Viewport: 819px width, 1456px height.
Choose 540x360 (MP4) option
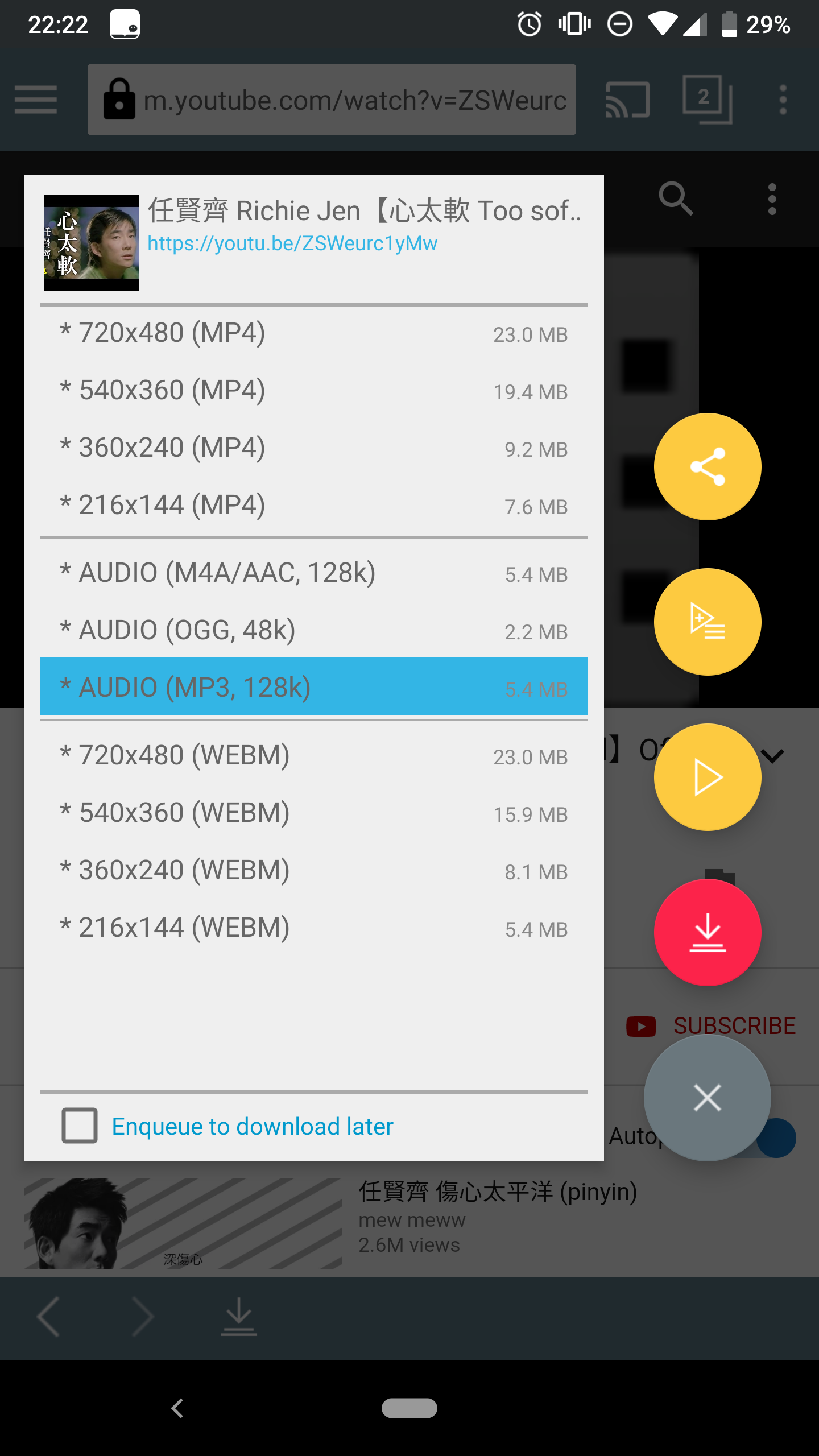pyautogui.click(x=313, y=391)
